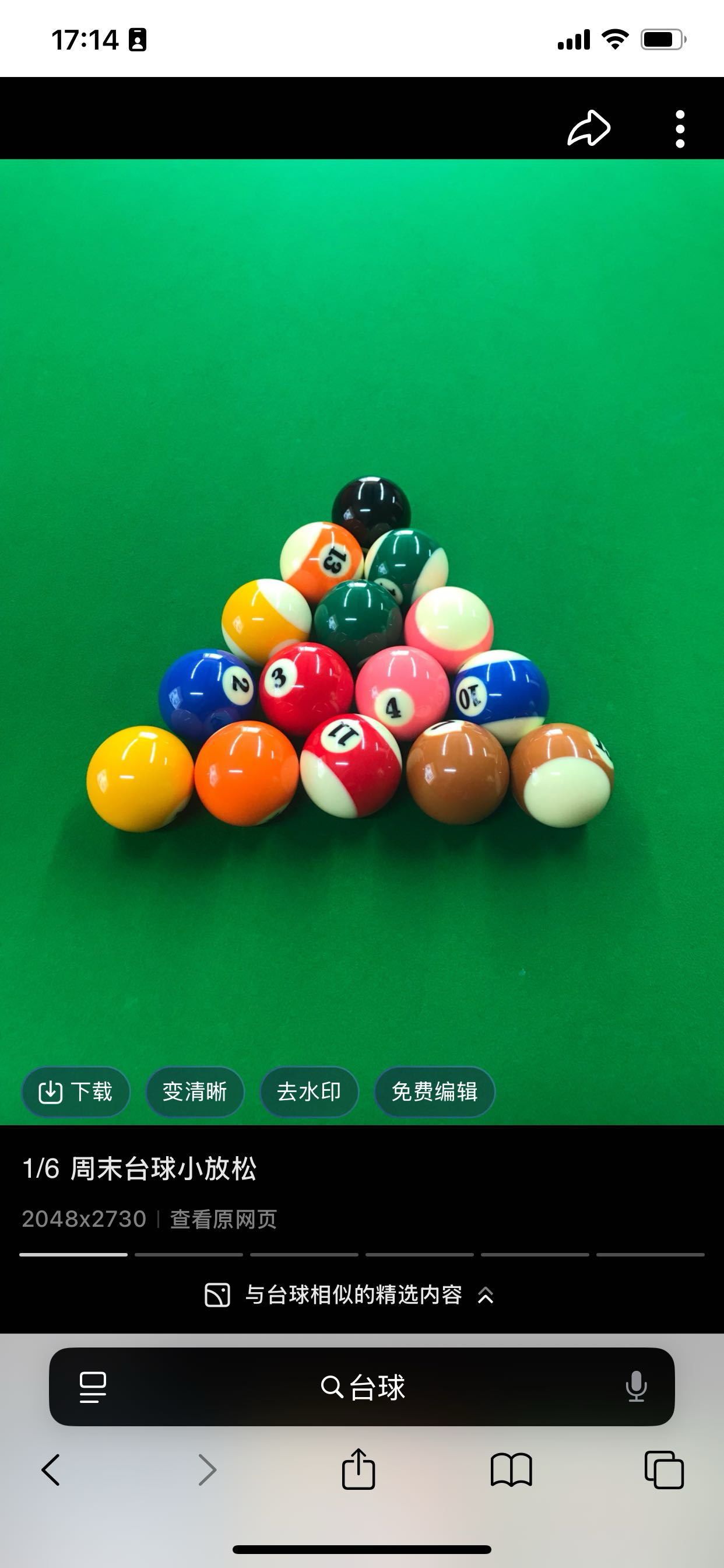
Task: Tap the 去水印 remove watermark chip
Action: (309, 1091)
